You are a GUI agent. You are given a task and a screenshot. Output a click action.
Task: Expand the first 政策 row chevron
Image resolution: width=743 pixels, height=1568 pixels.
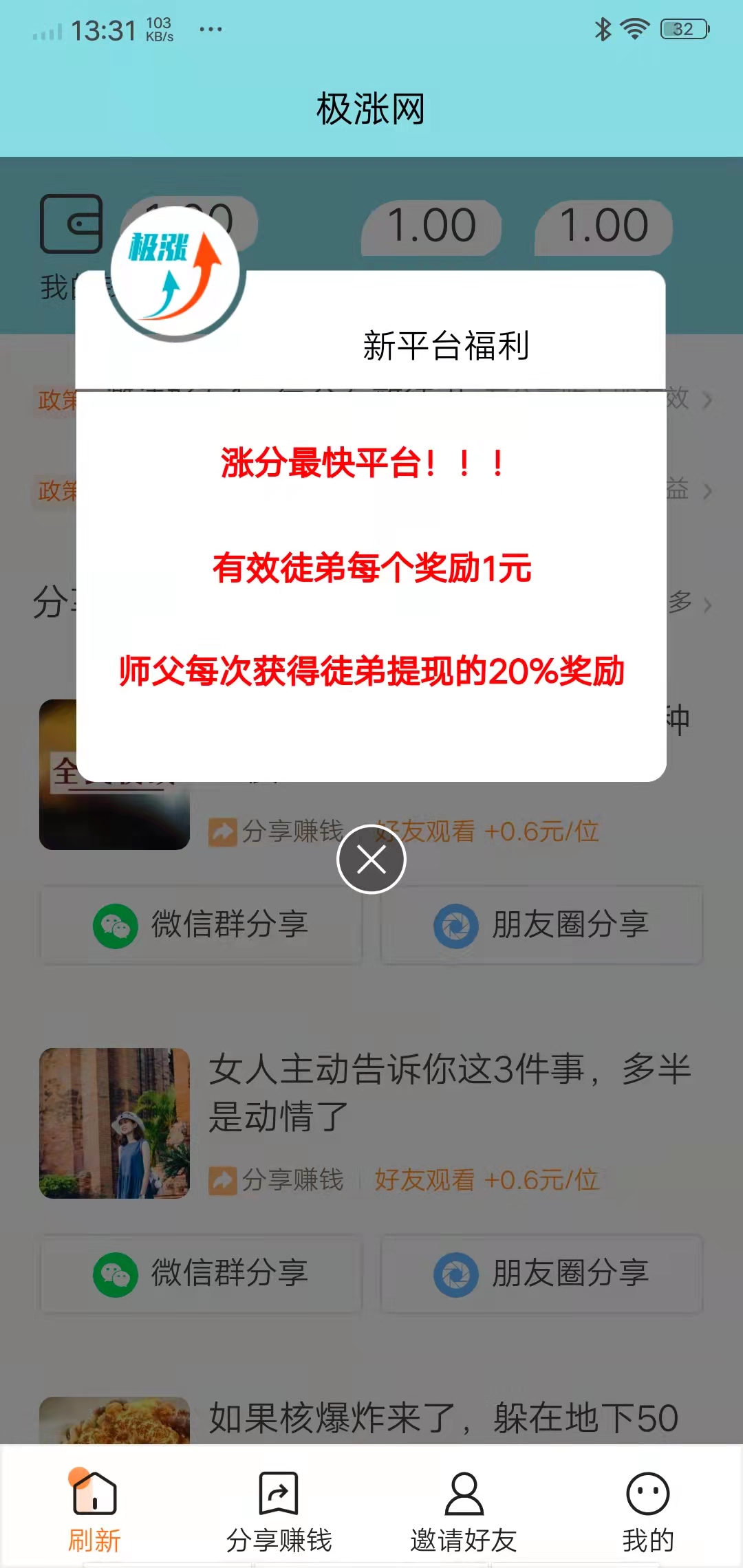pyautogui.click(x=707, y=401)
